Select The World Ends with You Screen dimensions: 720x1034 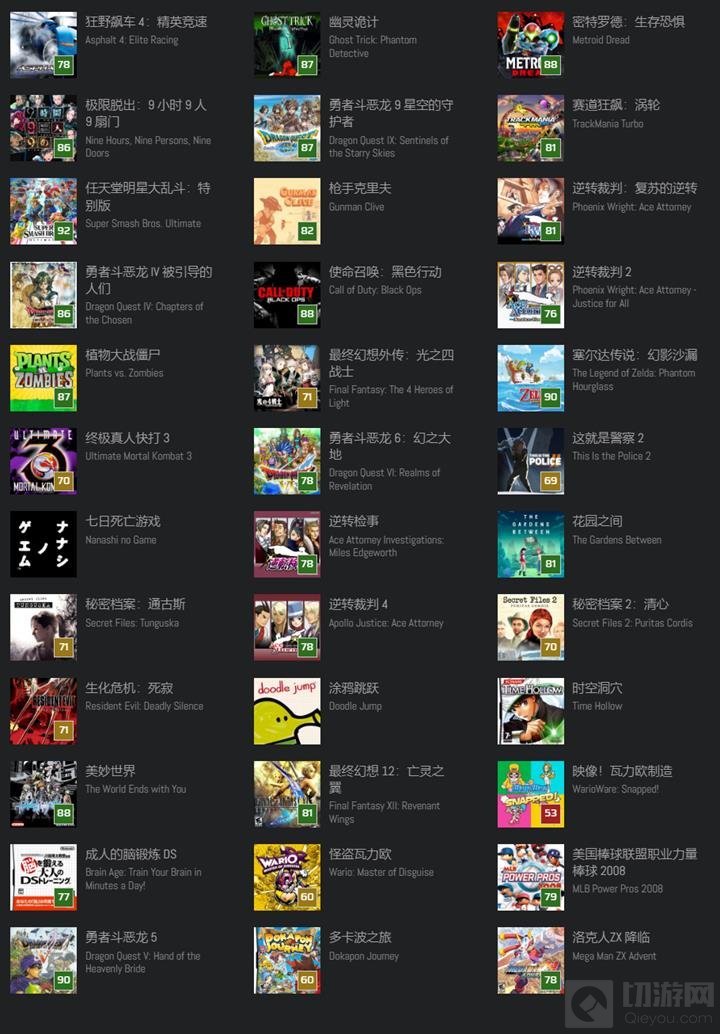click(x=44, y=795)
